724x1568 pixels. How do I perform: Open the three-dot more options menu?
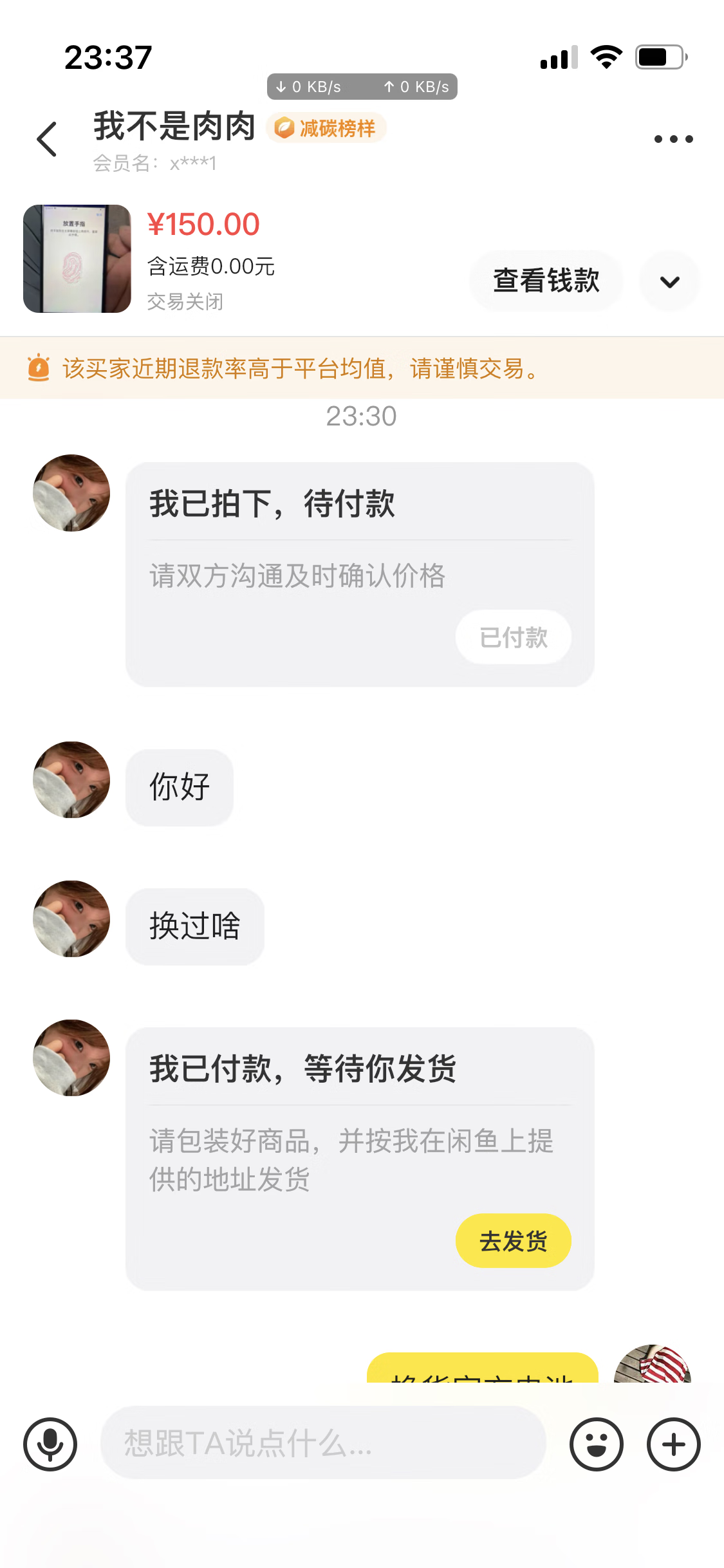(673, 139)
